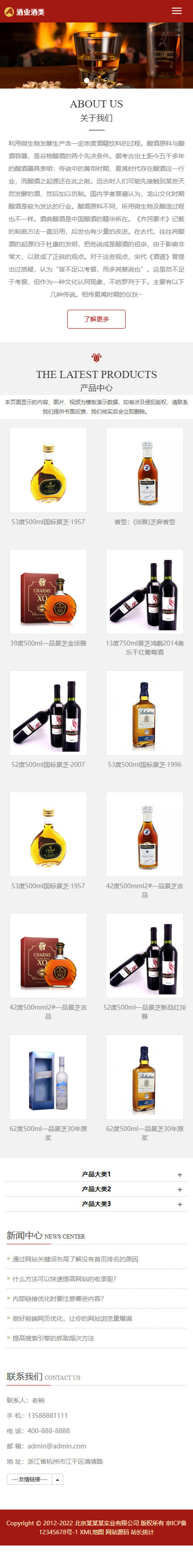Image resolution: width=193 pixels, height=1568 pixels.
Task: Expand 产品大类3
Action: coord(96,1203)
